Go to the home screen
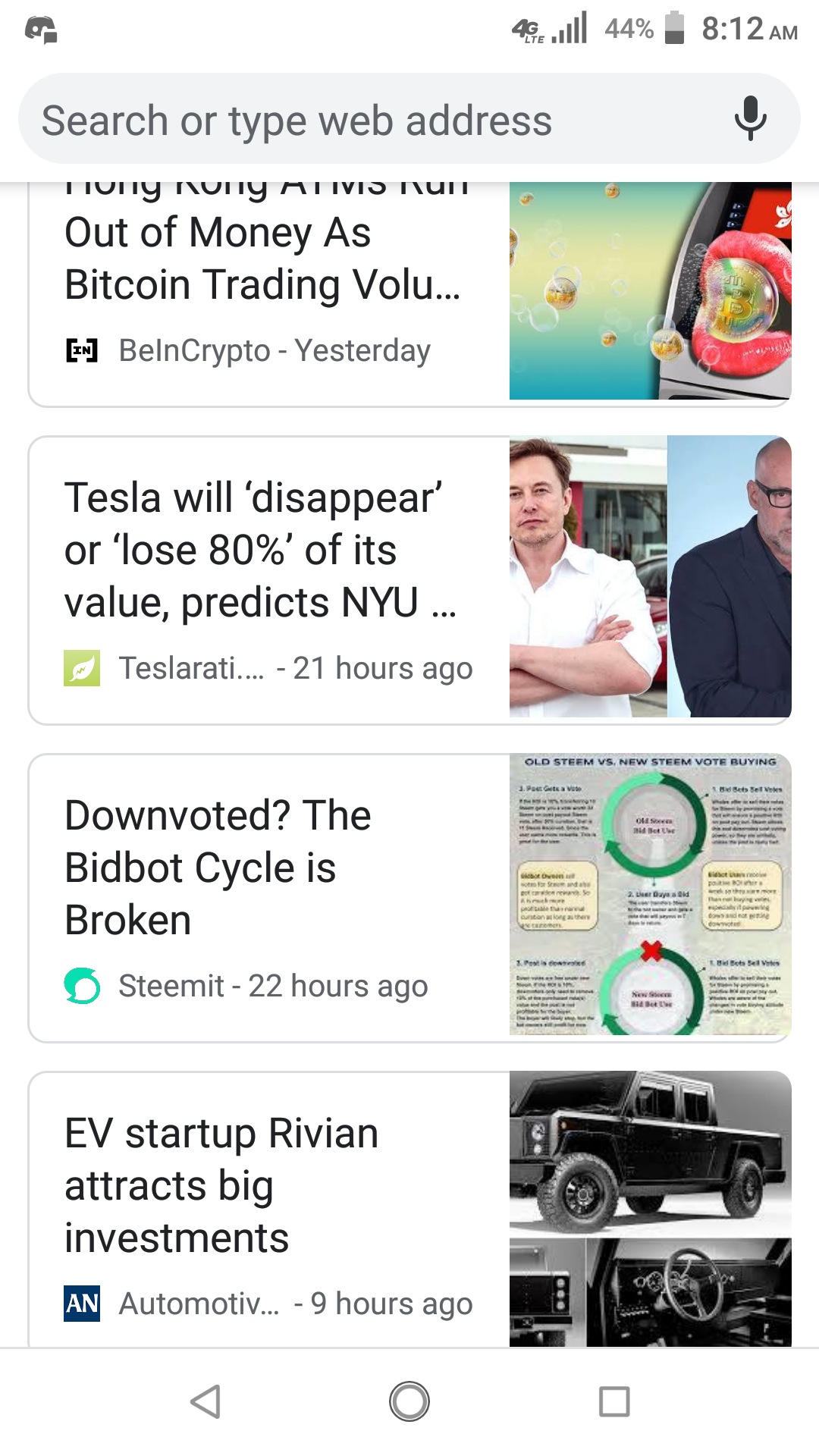Image resolution: width=819 pixels, height=1456 pixels. (409, 1401)
